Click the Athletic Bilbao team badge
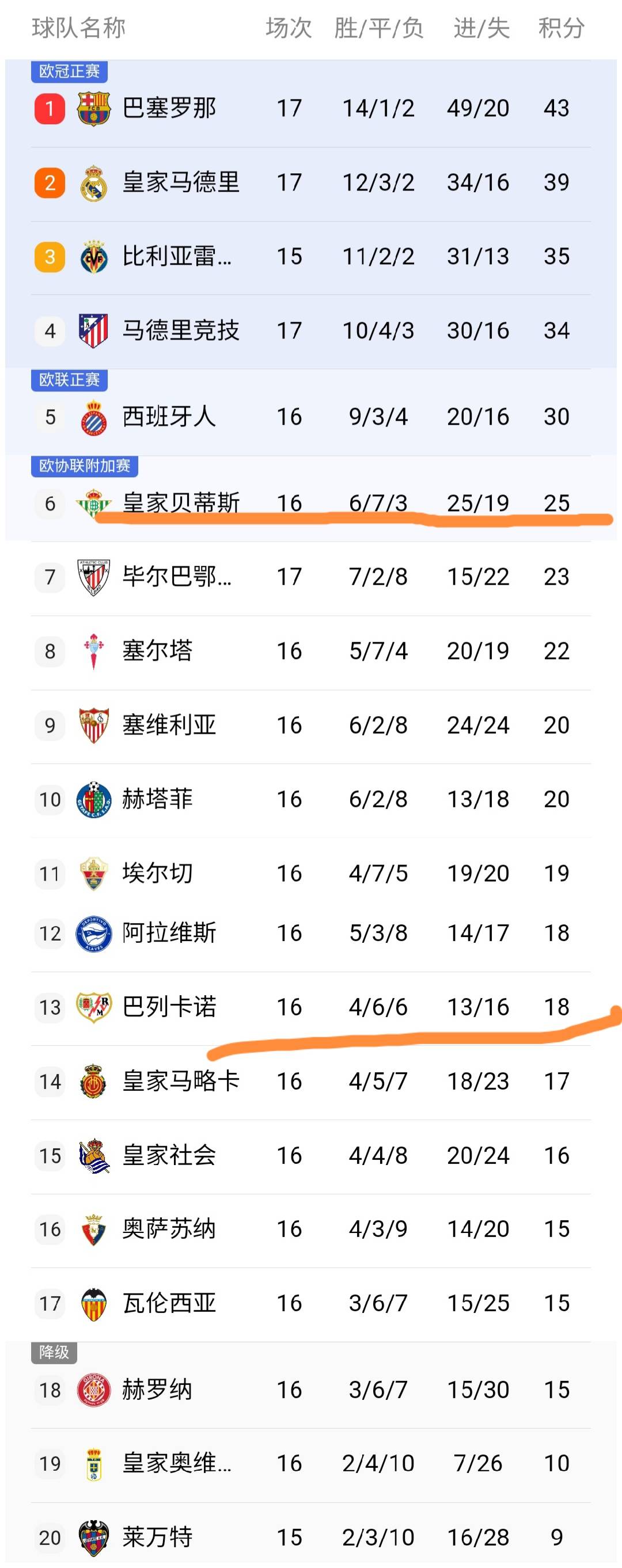Image resolution: width=622 pixels, height=1568 pixels. click(x=93, y=577)
